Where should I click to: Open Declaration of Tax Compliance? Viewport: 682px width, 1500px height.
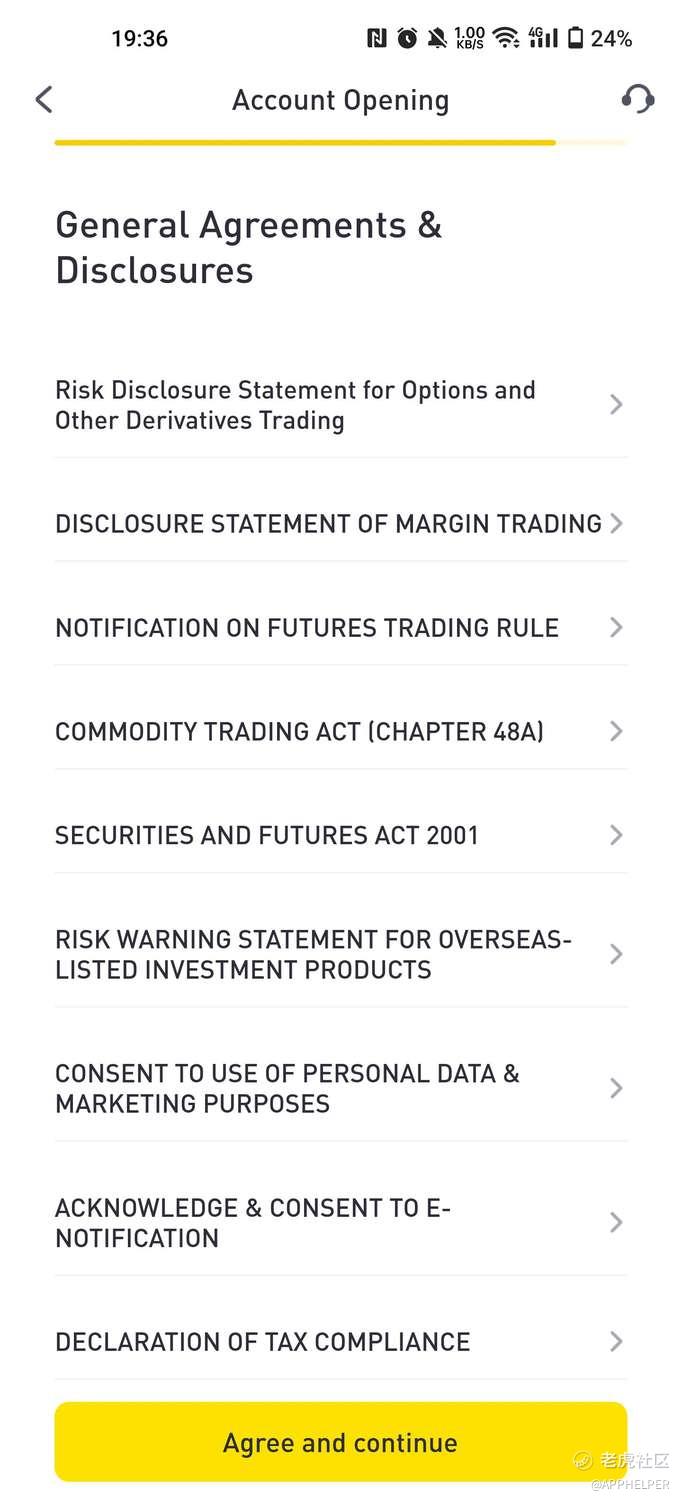[340, 1342]
